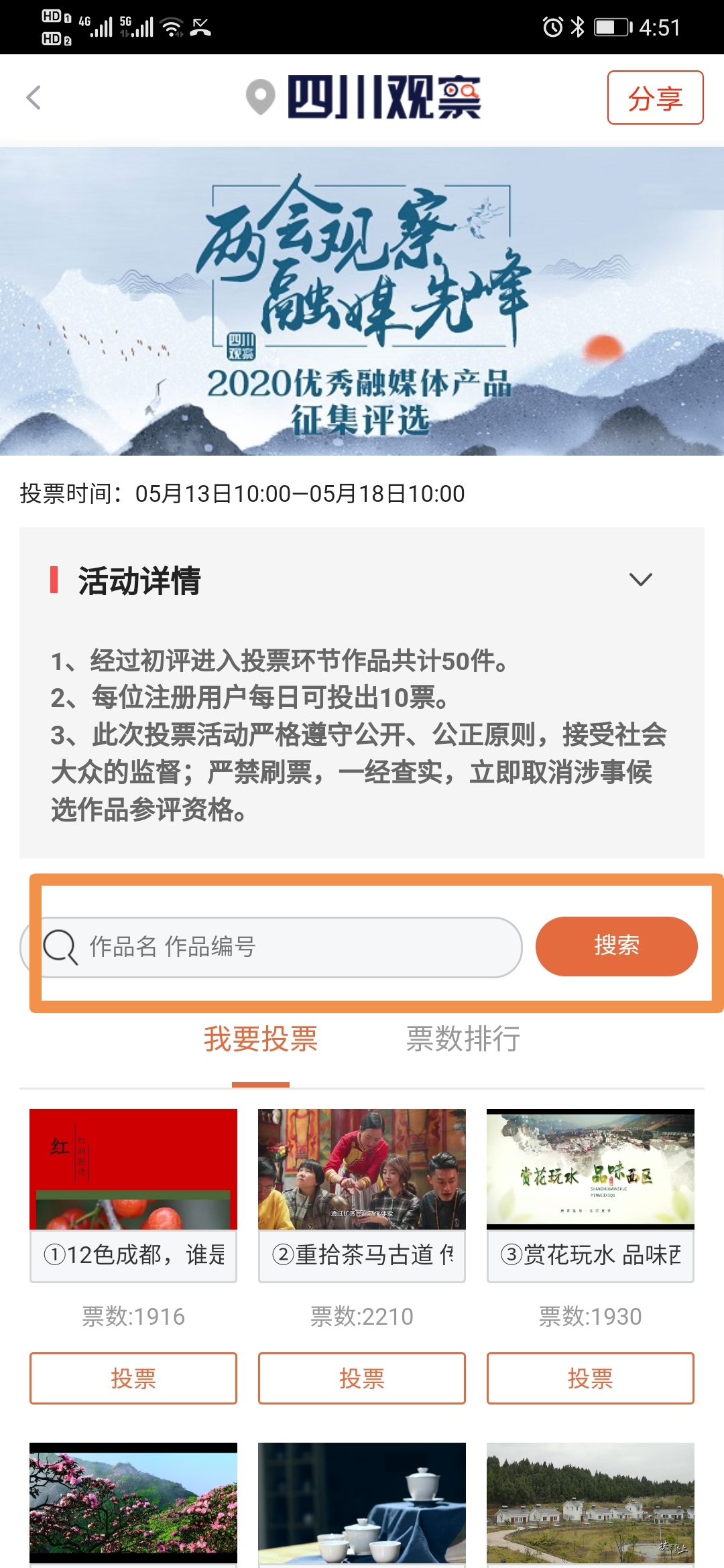Image resolution: width=724 pixels, height=1568 pixels.
Task: Open entry ③赏花玩水 品味
Action: pyautogui.click(x=591, y=1195)
